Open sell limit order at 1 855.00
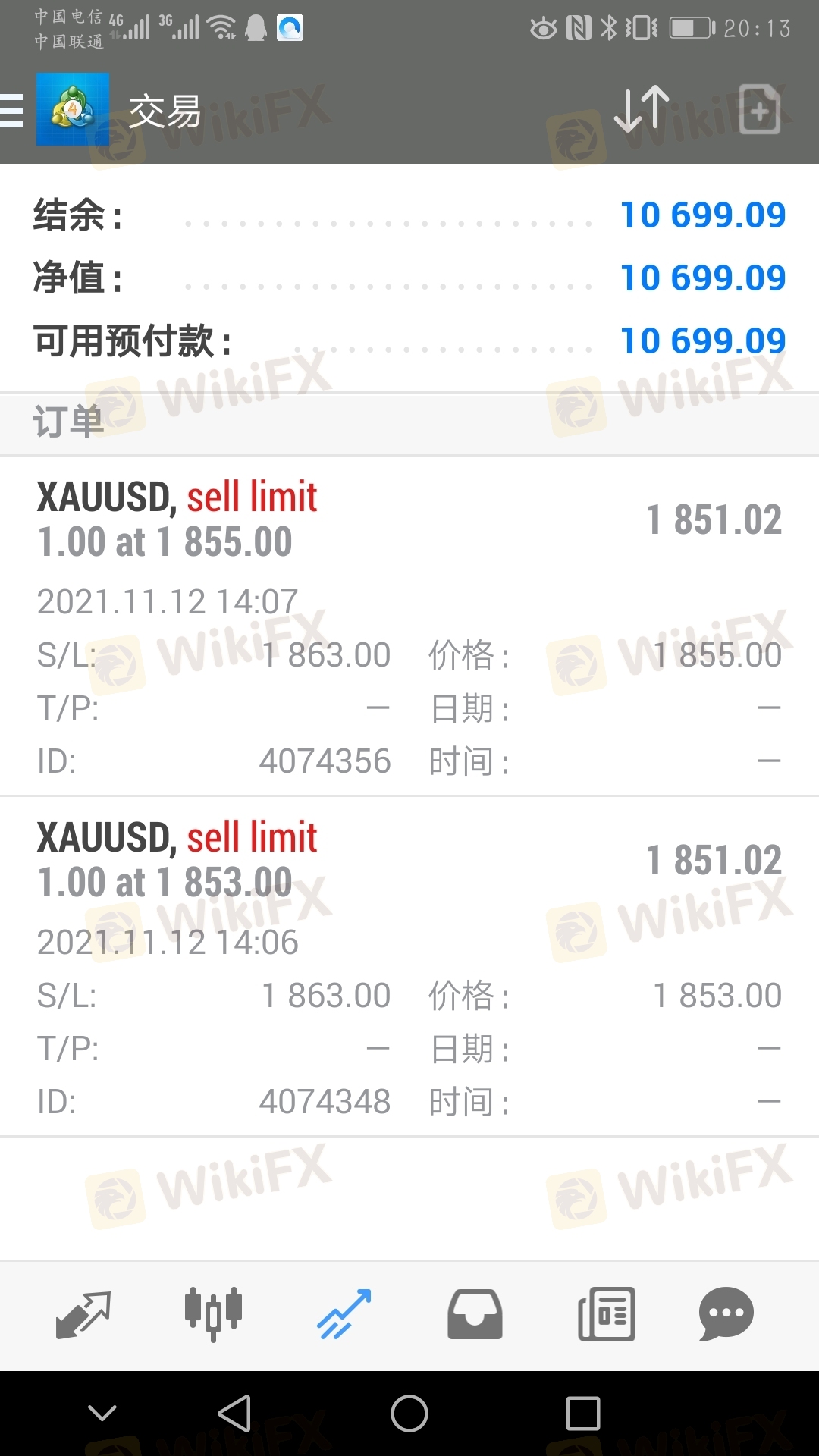 coord(409,626)
